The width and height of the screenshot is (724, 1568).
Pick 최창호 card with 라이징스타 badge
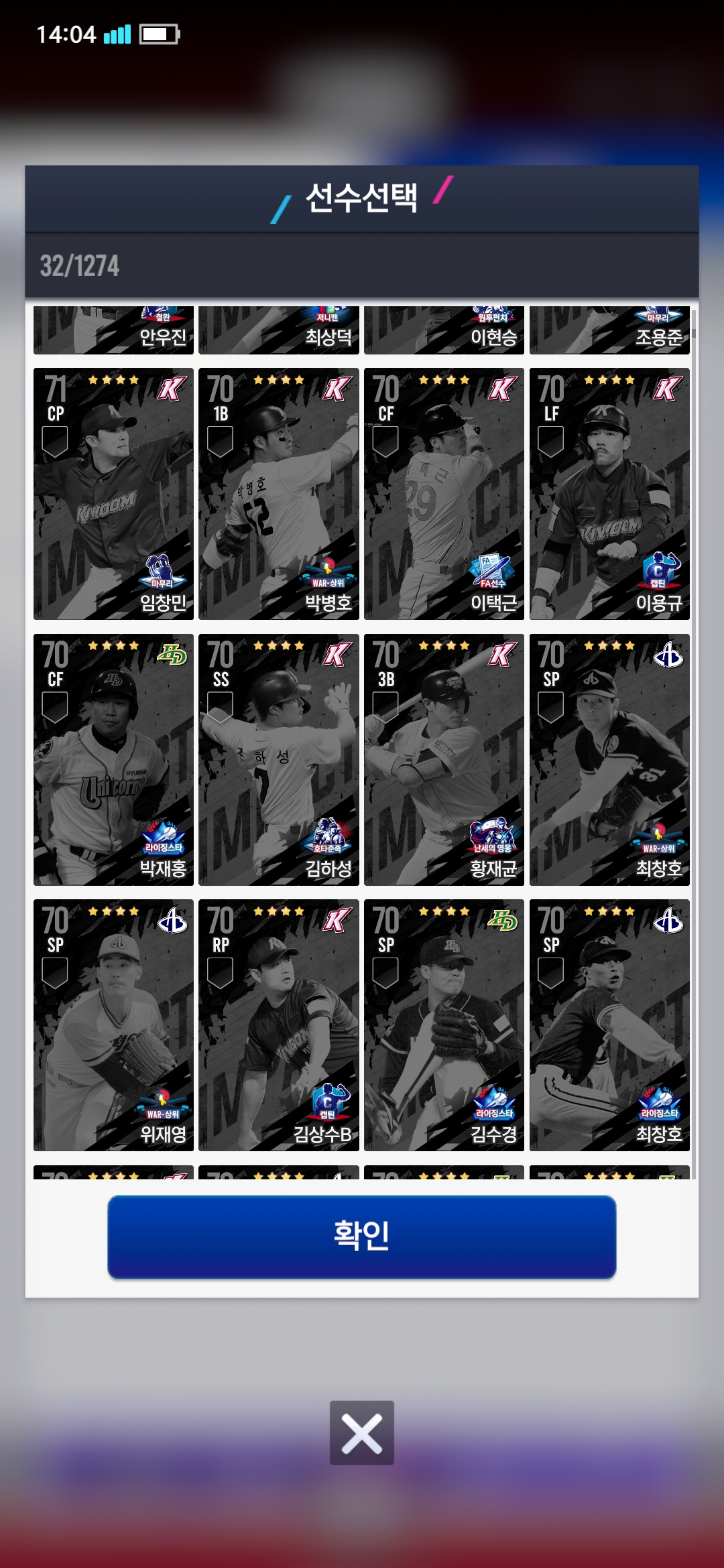(609, 1025)
